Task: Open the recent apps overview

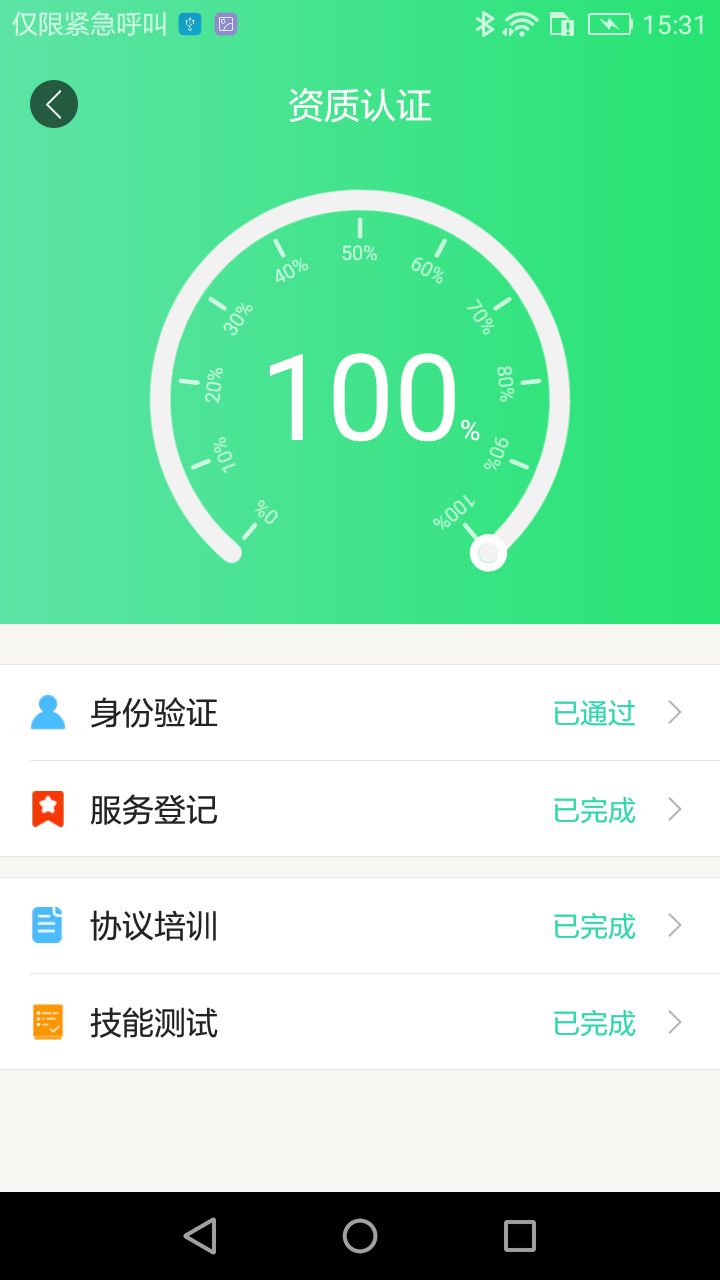Action: point(520,1236)
